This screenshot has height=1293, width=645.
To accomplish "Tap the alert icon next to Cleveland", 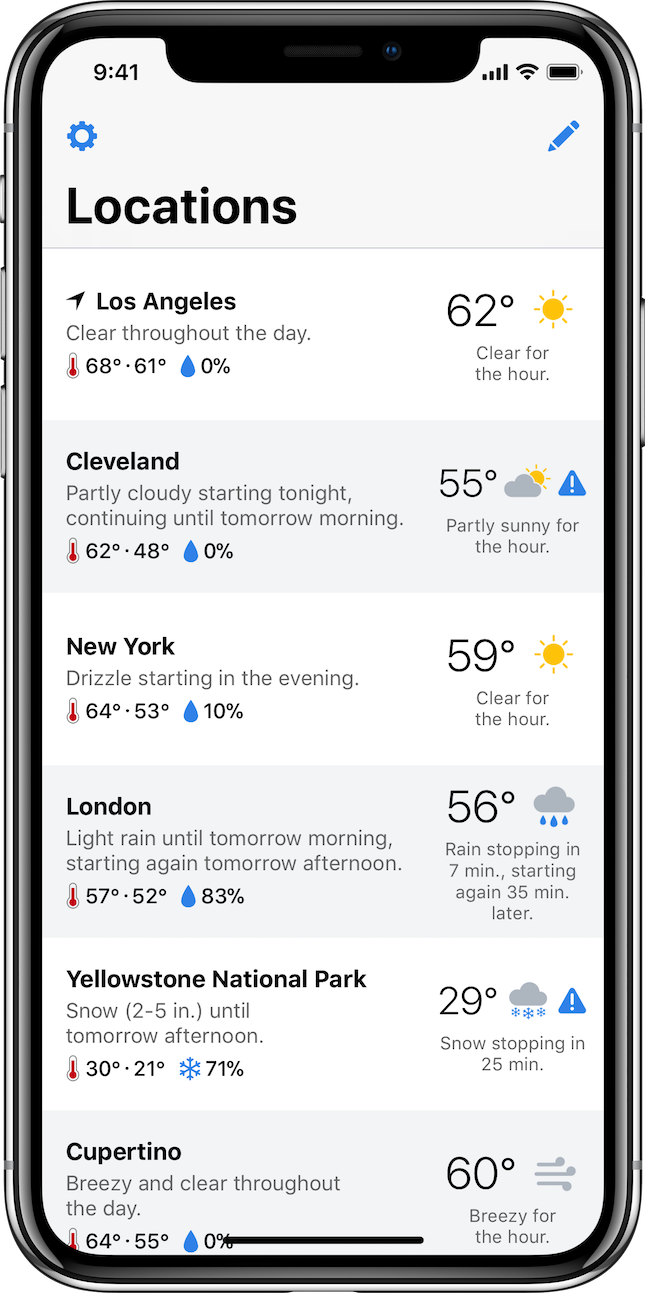I will 572,483.
